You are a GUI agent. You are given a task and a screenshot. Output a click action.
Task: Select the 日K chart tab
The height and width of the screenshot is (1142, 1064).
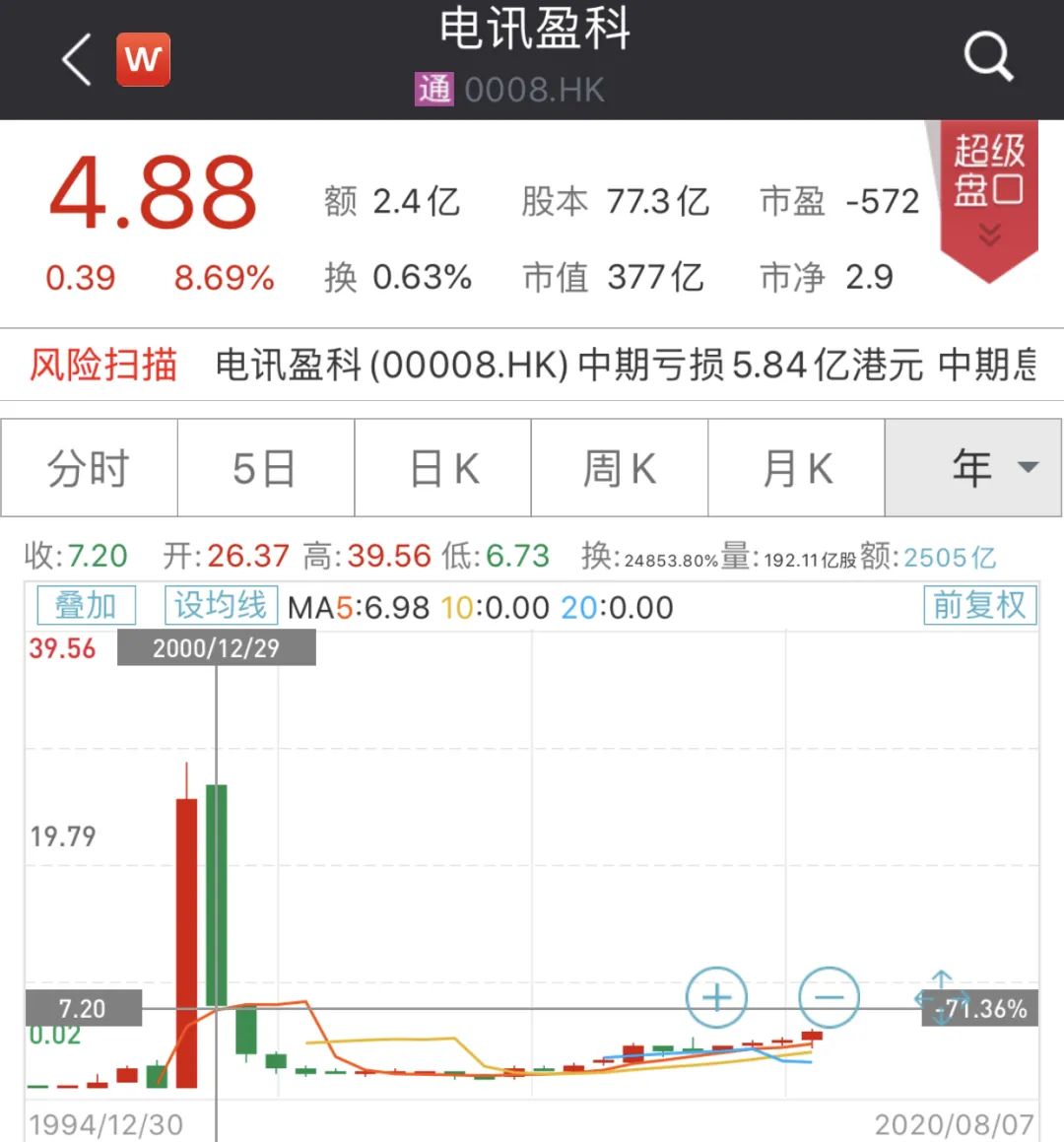pos(442,468)
